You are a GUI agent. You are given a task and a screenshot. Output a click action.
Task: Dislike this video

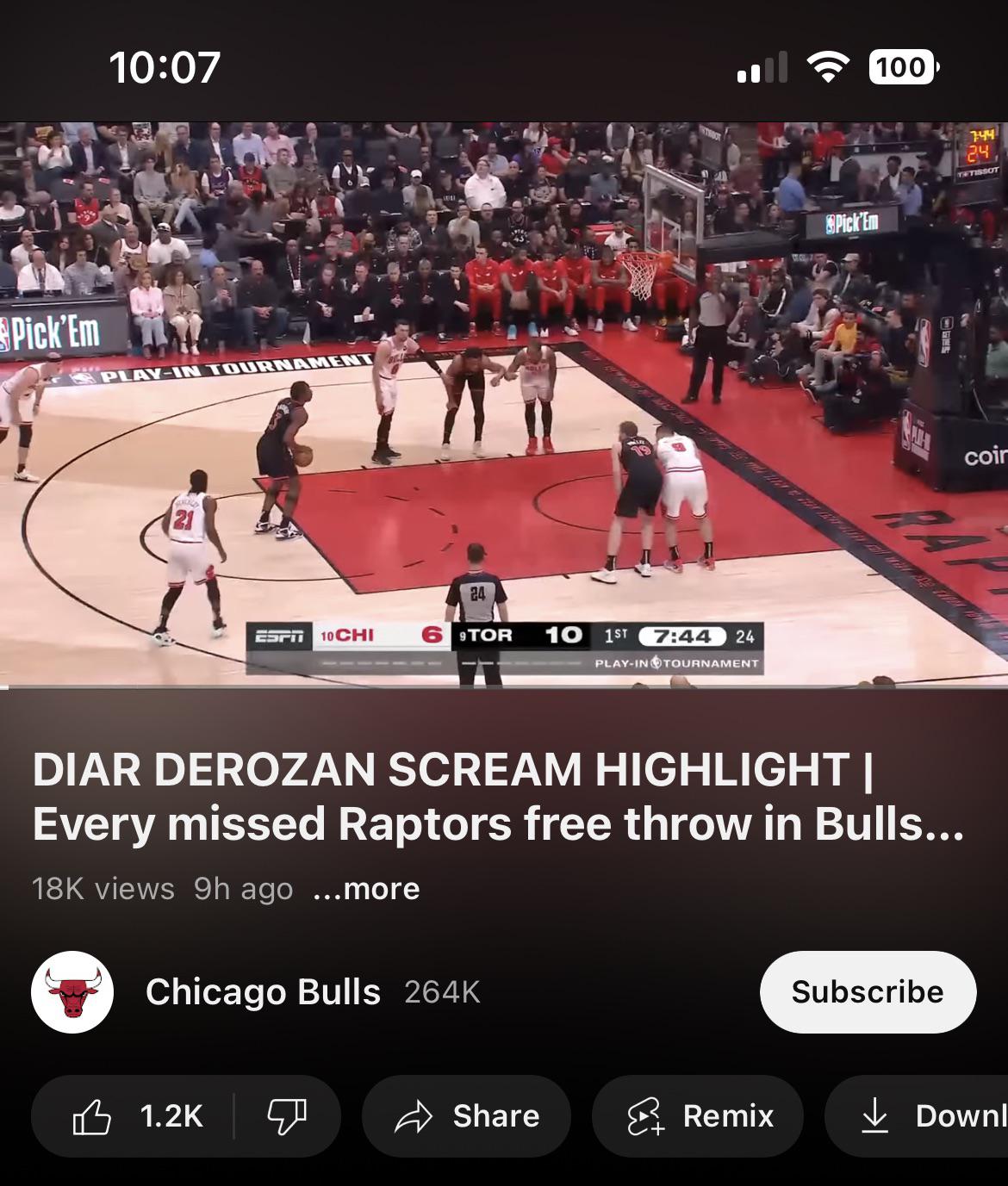tap(287, 1116)
